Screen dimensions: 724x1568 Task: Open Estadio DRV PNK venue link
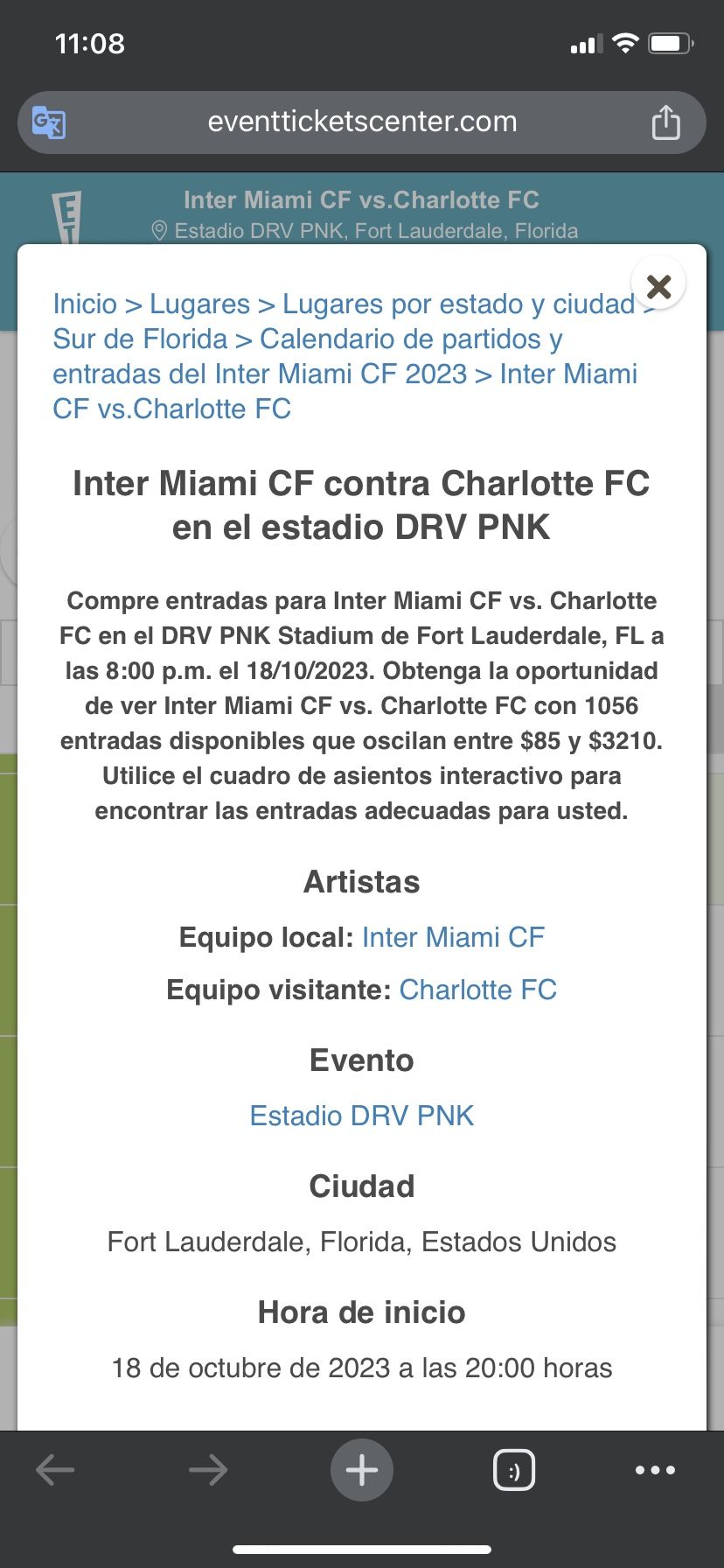coord(362,1116)
